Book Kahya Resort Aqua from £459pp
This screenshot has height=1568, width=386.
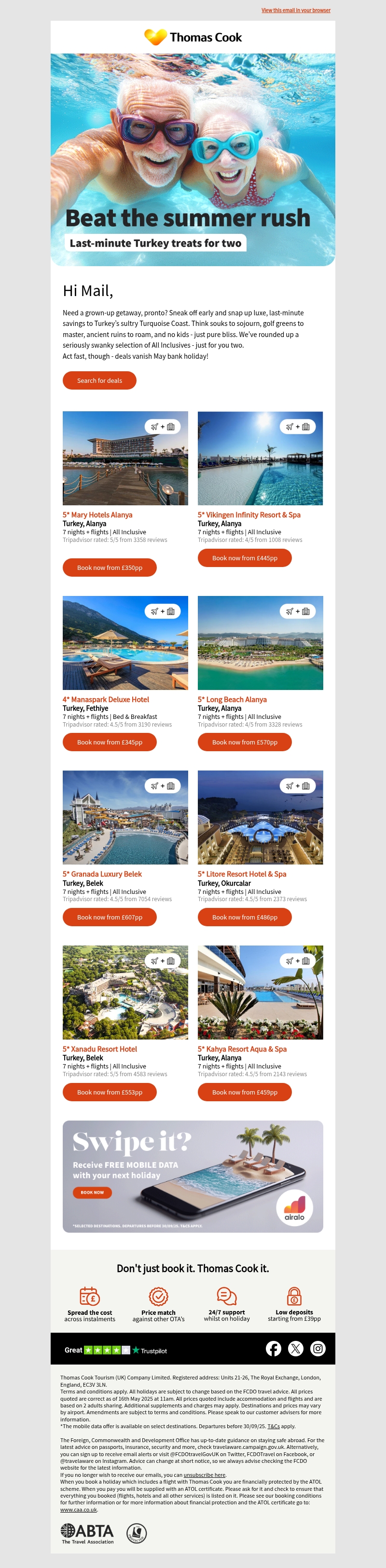tap(244, 1092)
